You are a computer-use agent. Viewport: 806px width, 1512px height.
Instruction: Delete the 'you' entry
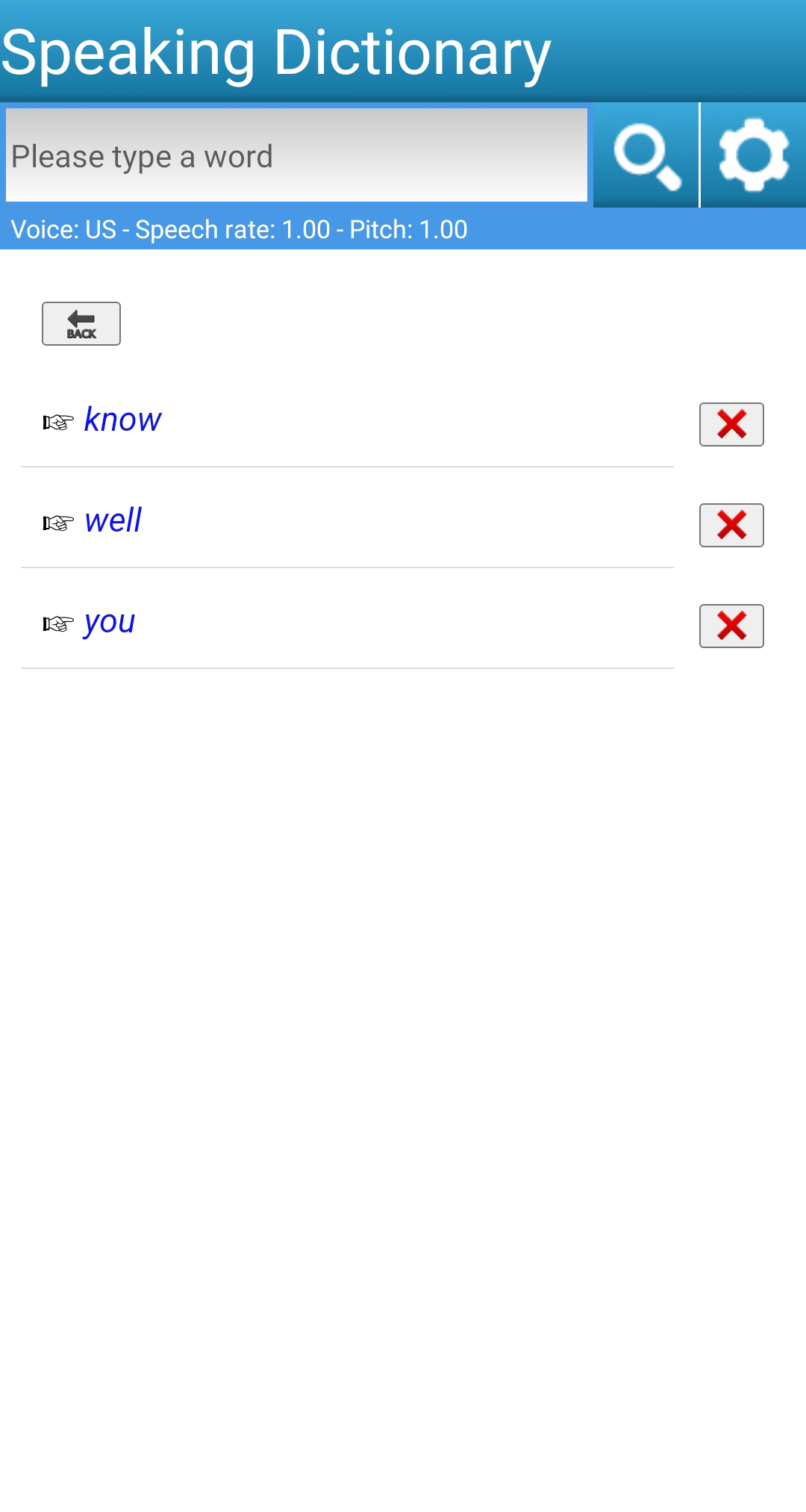tap(731, 626)
